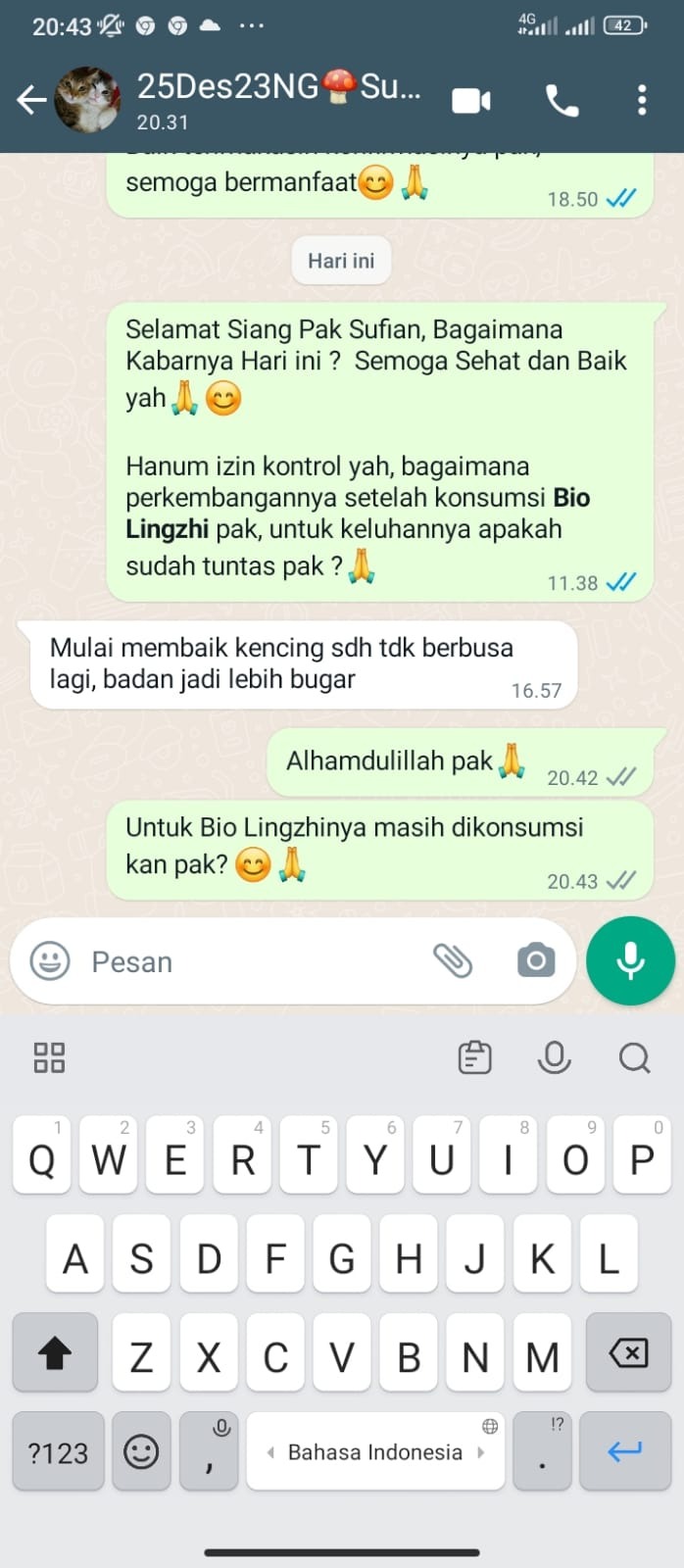
Task: Record a voice message
Action: pos(630,961)
